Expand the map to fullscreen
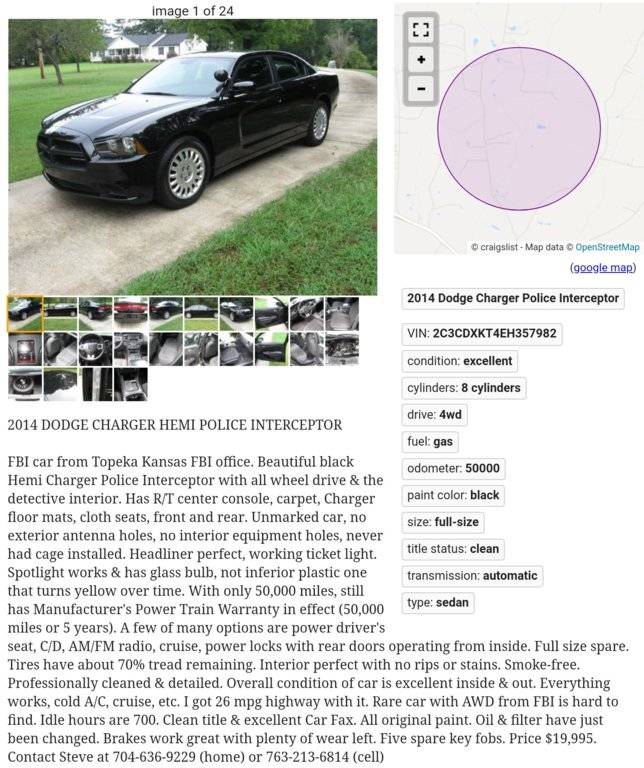644x768 pixels. point(421,29)
